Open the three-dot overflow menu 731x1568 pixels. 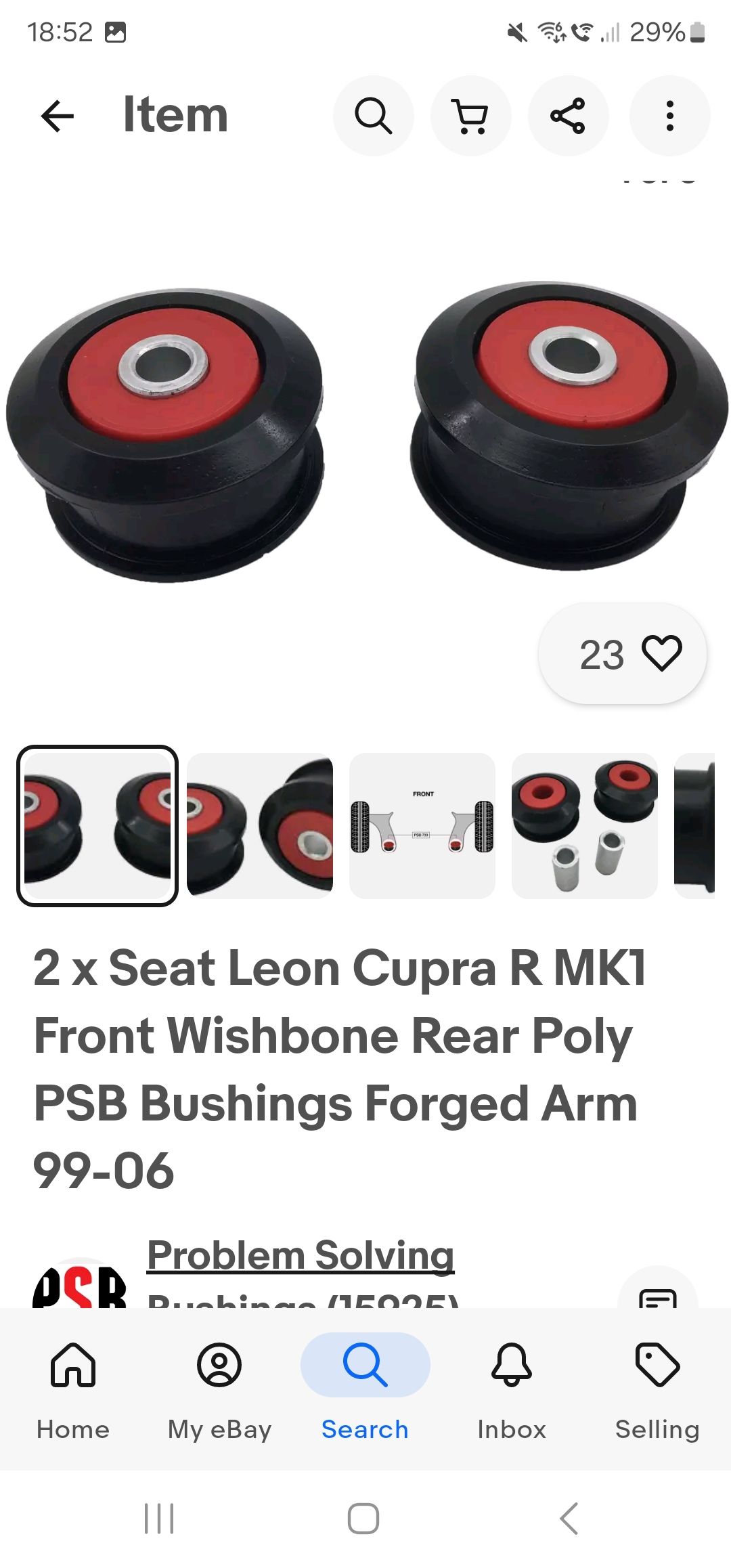[669, 116]
